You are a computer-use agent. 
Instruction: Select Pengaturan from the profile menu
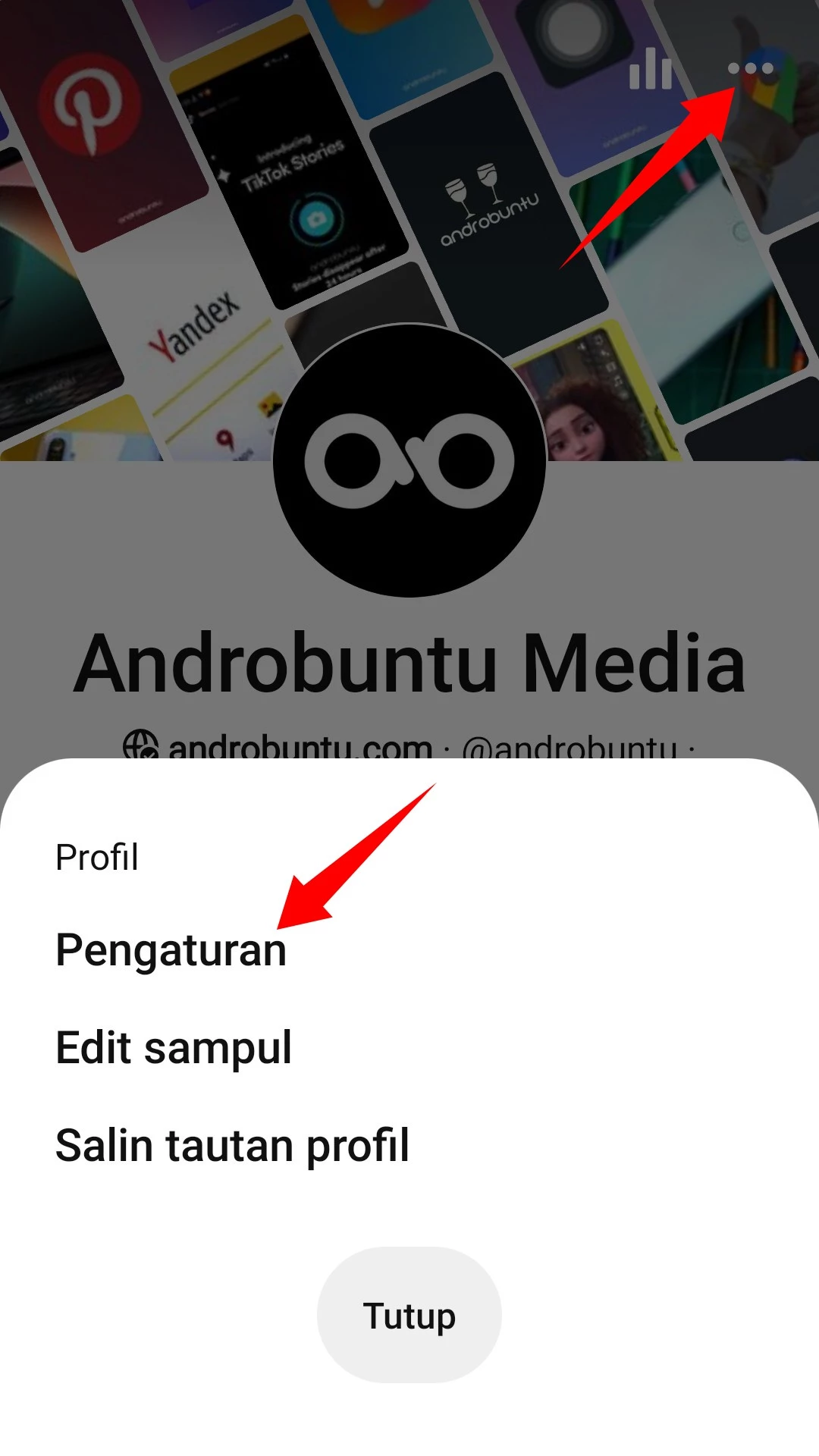coord(171,949)
